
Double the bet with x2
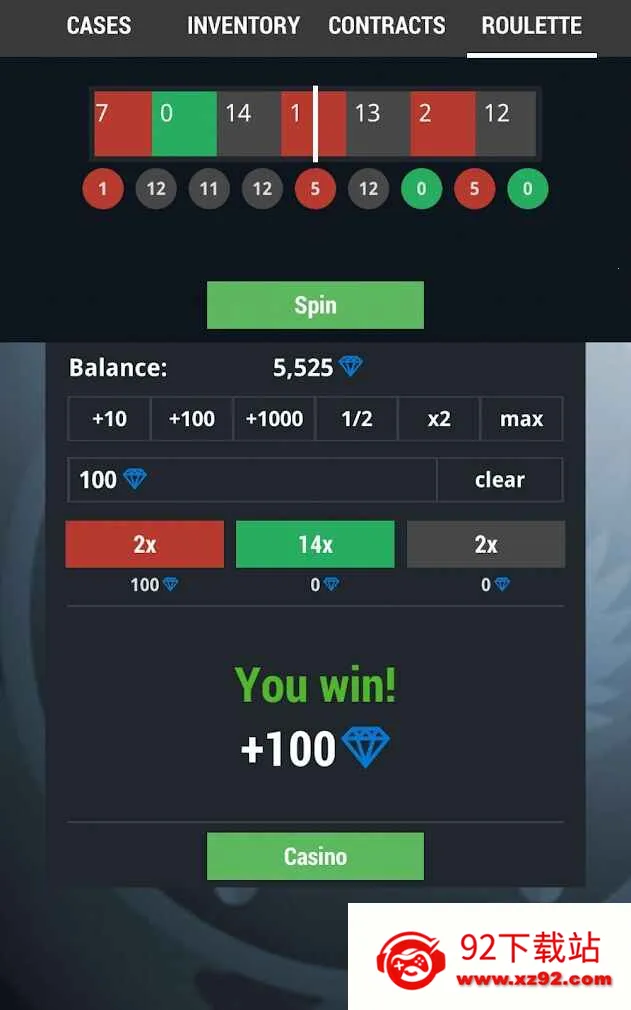click(x=439, y=419)
